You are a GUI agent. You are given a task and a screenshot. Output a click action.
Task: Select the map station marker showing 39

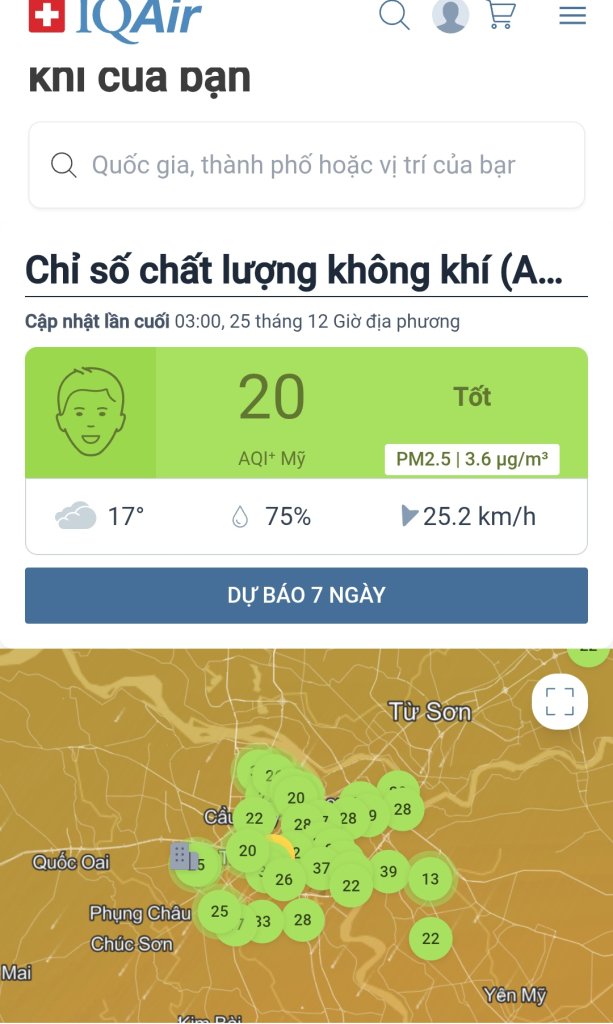(388, 872)
